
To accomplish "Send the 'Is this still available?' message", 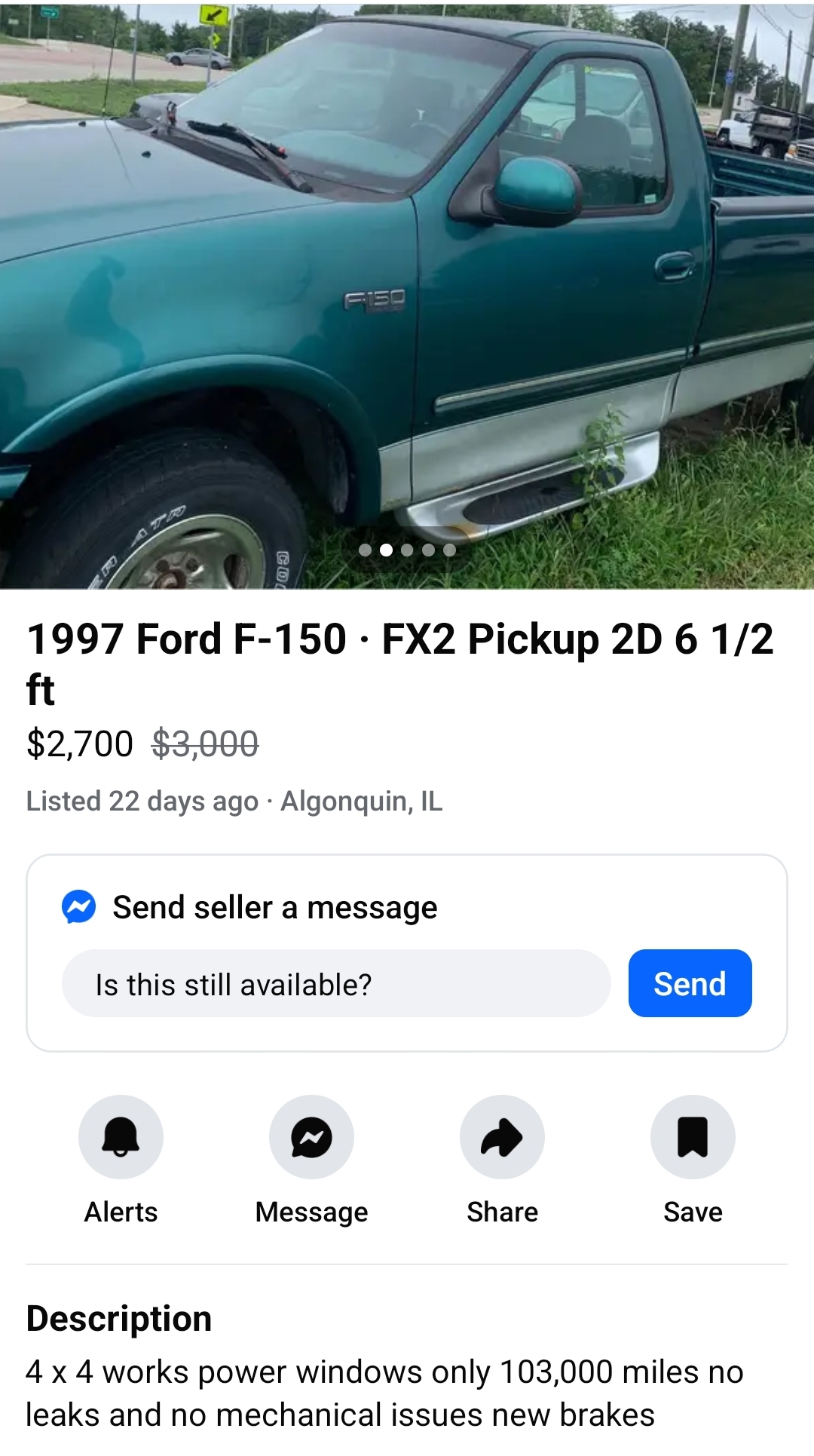I will (690, 983).
